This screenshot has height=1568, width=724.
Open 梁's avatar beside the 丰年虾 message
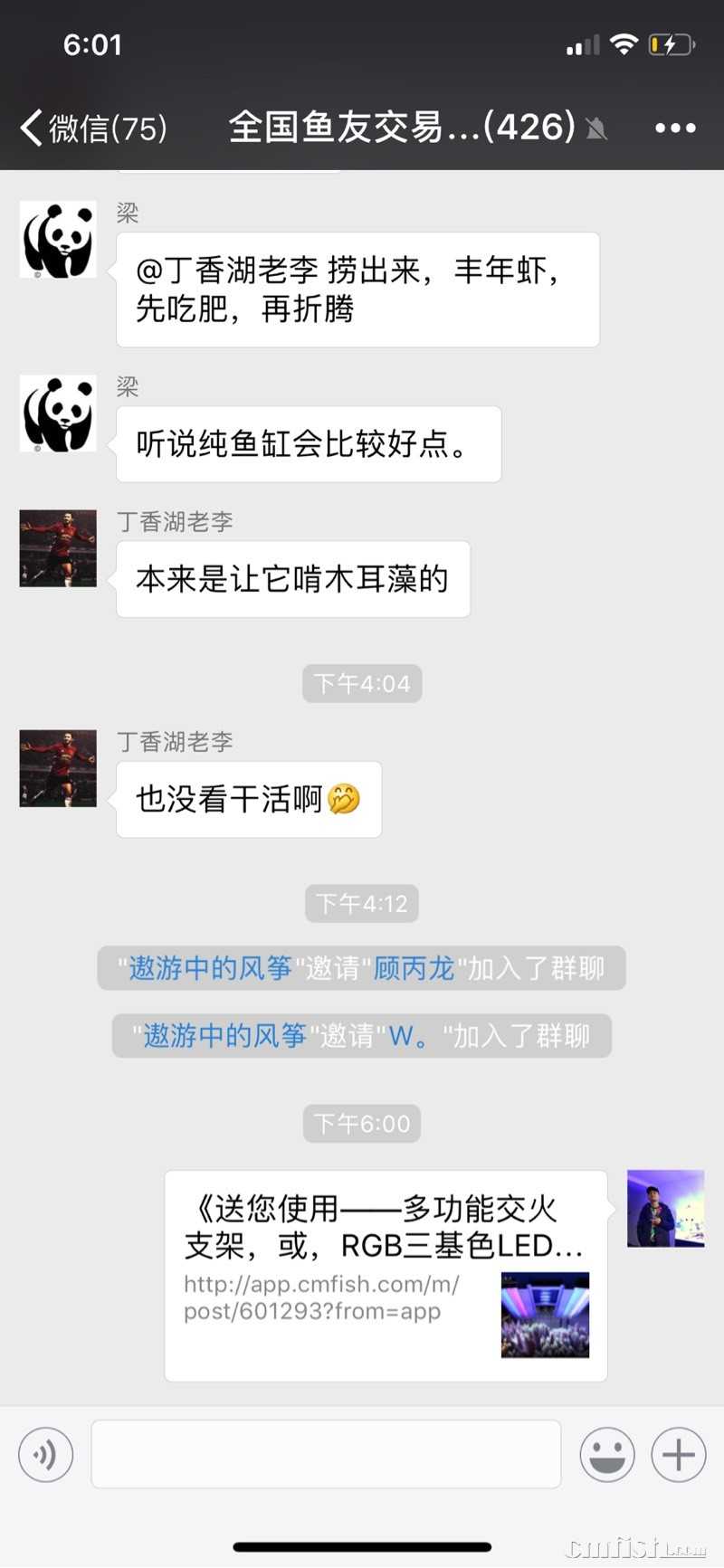tap(58, 240)
